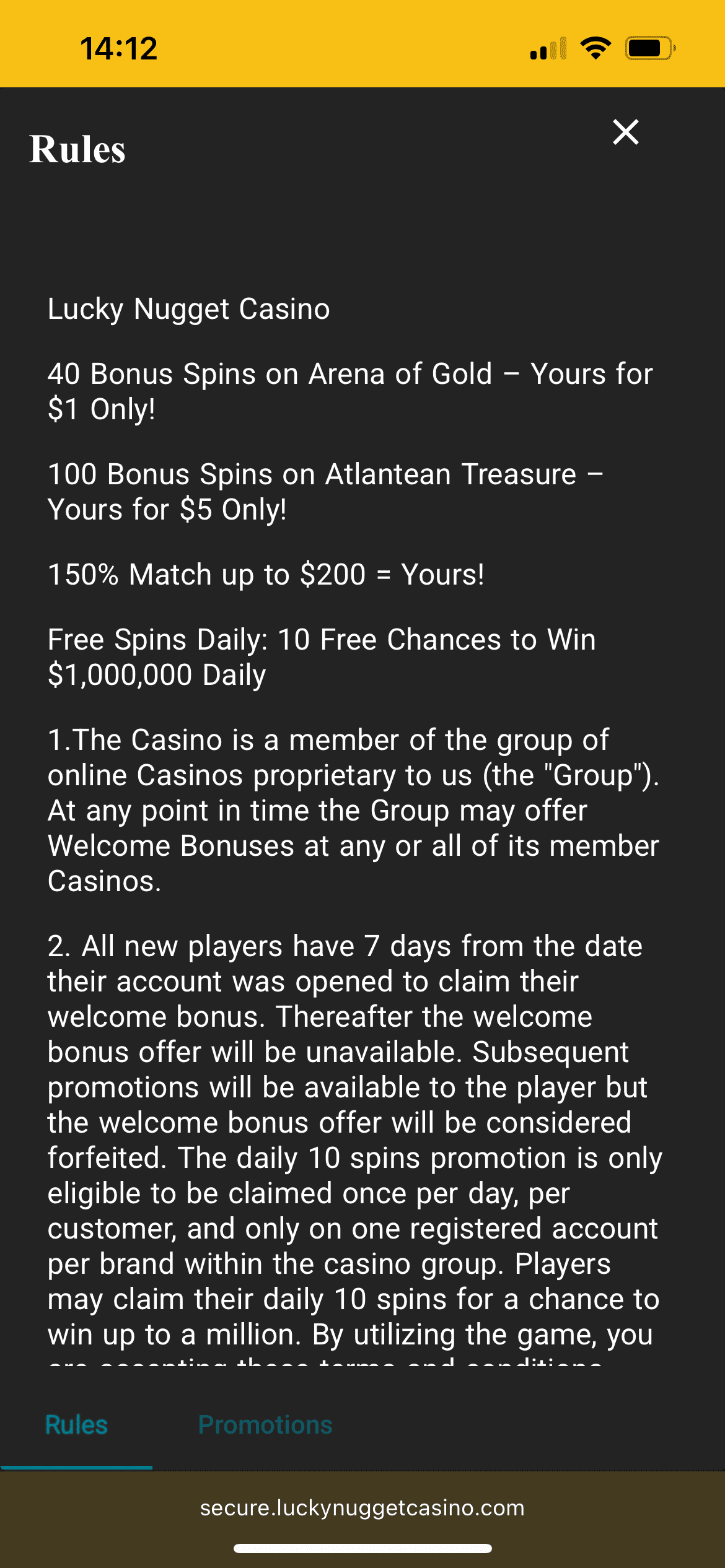
Task: Select the Rules tab
Action: pyautogui.click(x=77, y=1425)
